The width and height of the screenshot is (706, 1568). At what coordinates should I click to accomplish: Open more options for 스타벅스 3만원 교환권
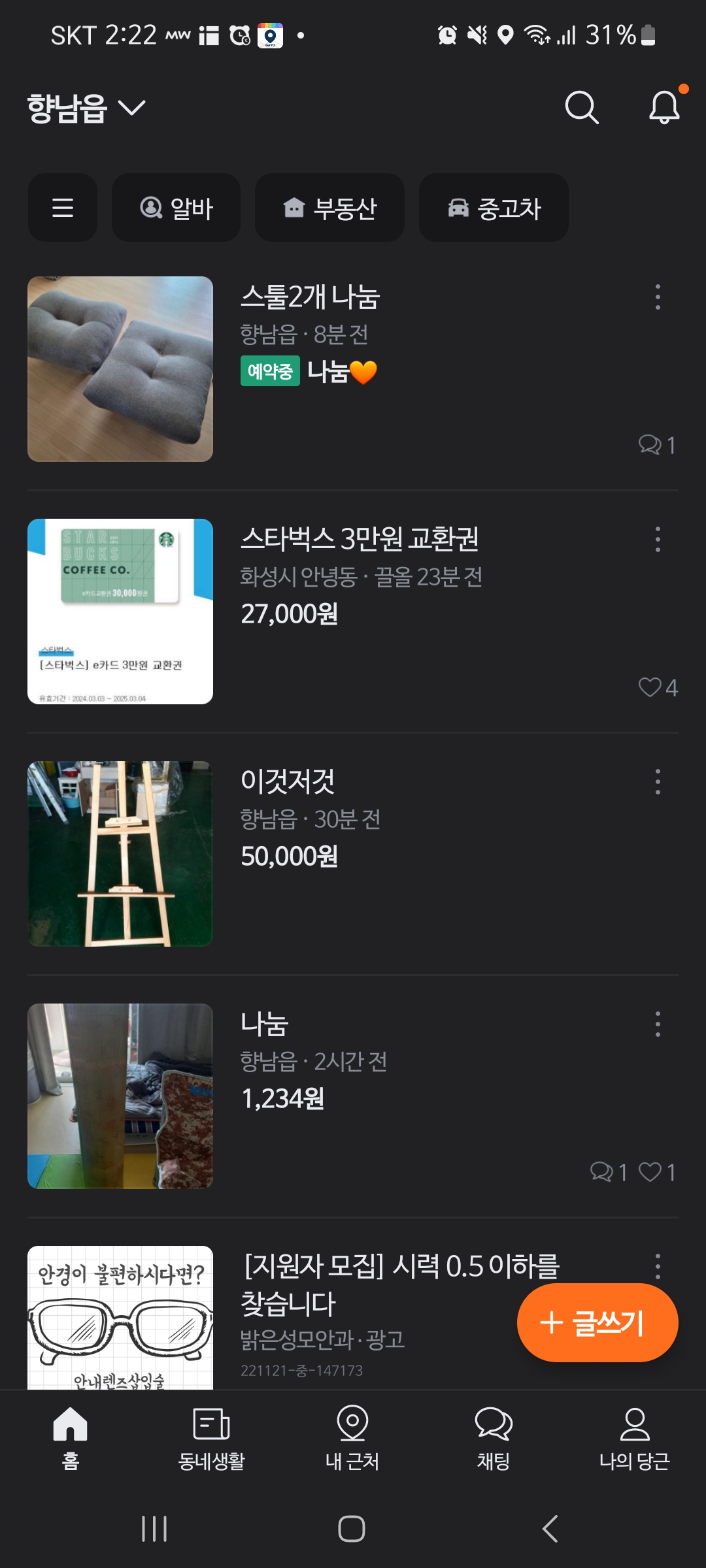[658, 540]
